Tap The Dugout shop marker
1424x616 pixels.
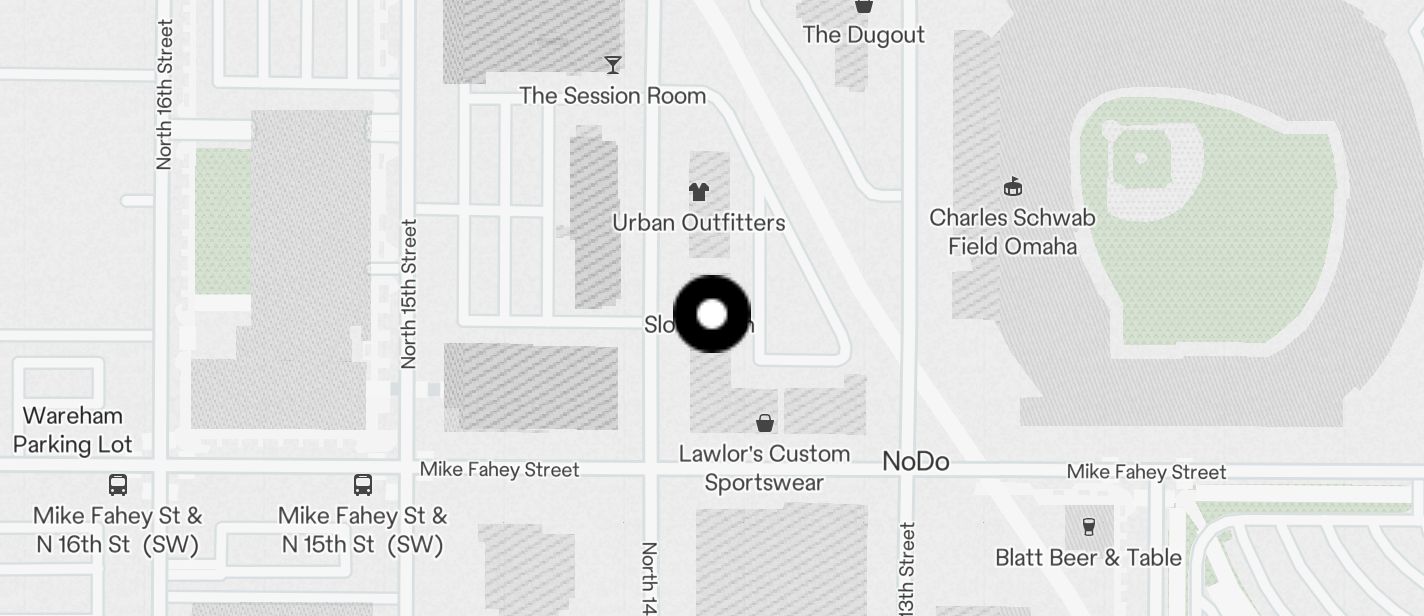point(864,7)
